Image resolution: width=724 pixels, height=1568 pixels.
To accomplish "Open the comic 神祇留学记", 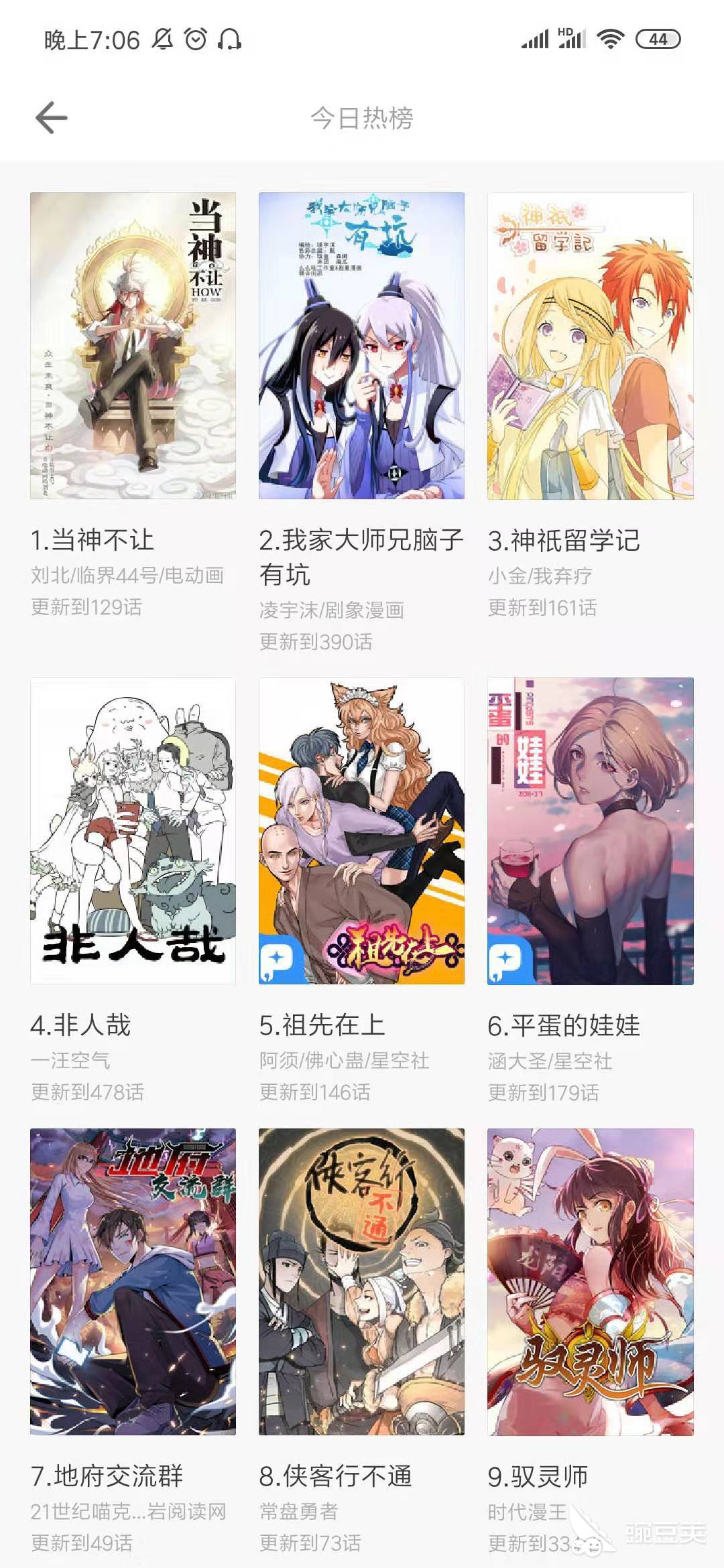I will pos(590,345).
